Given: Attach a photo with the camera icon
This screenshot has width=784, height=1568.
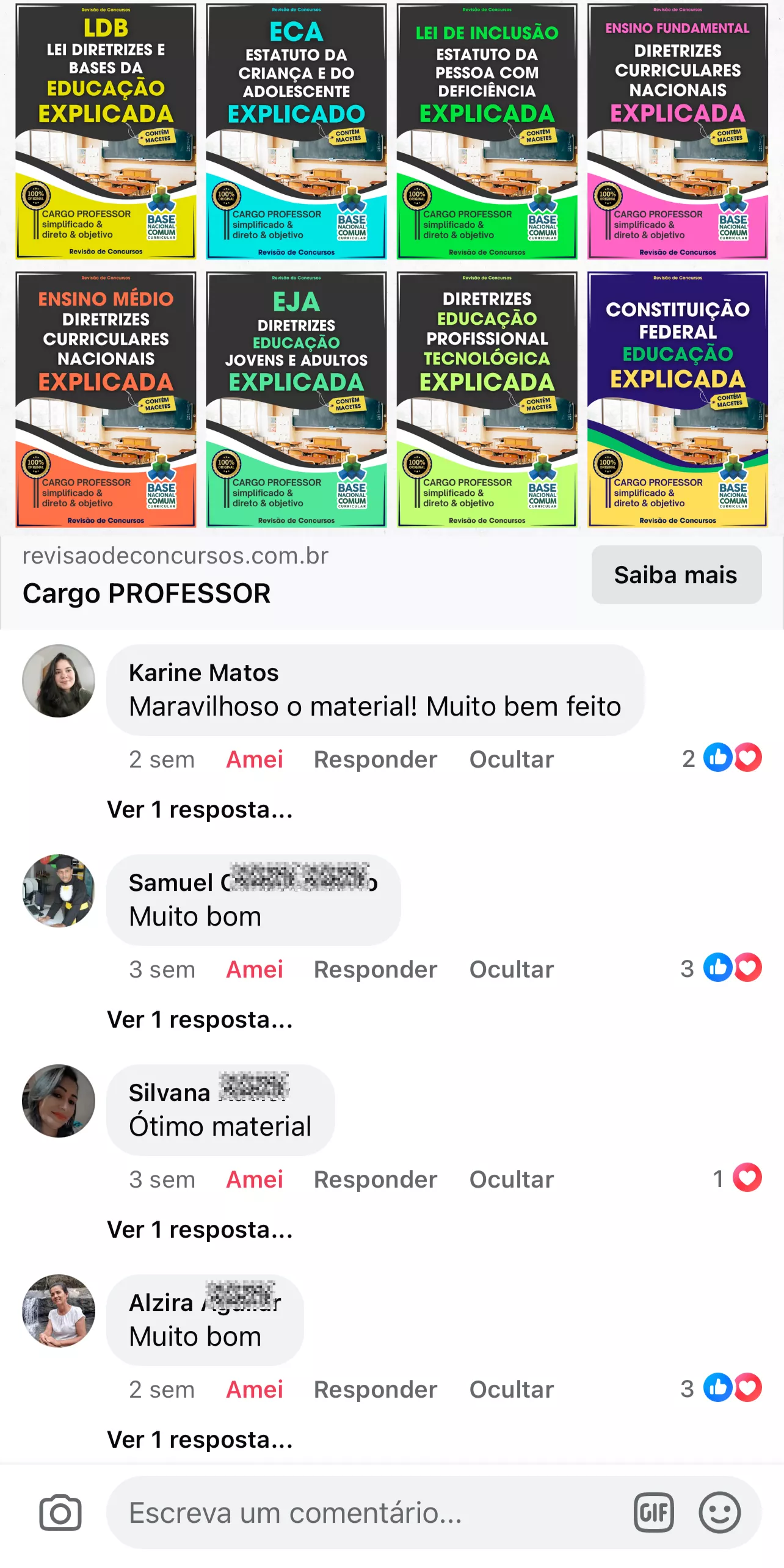Looking at the screenshot, I should coord(60,1513).
